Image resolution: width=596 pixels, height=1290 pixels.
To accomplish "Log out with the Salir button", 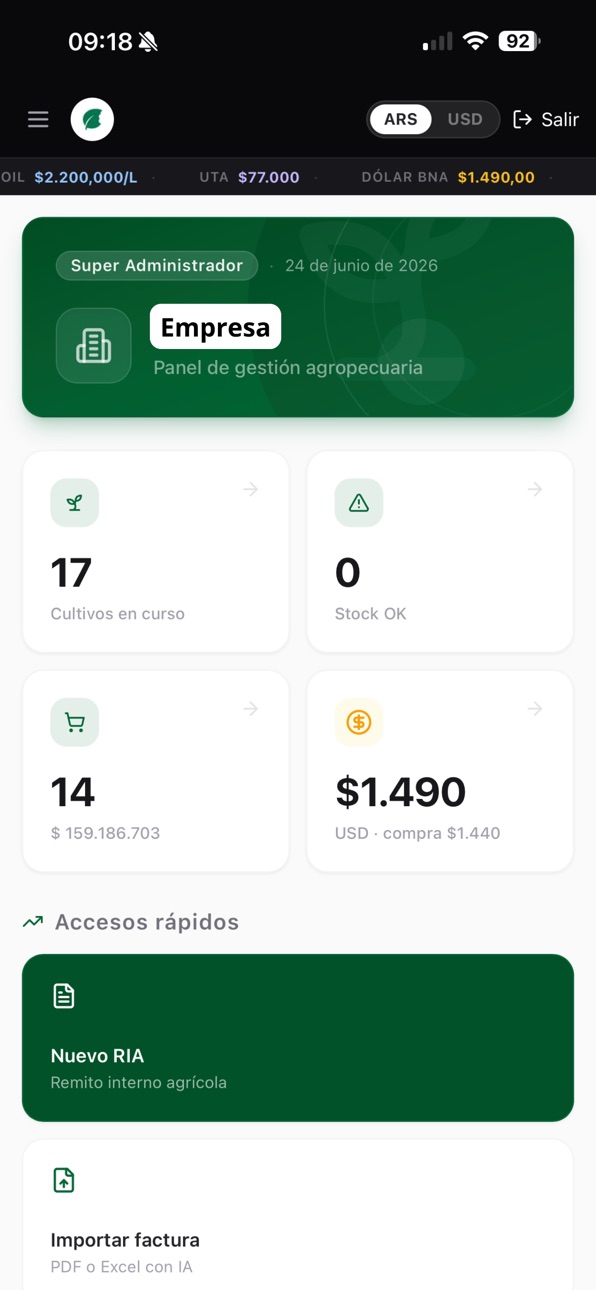I will point(546,119).
